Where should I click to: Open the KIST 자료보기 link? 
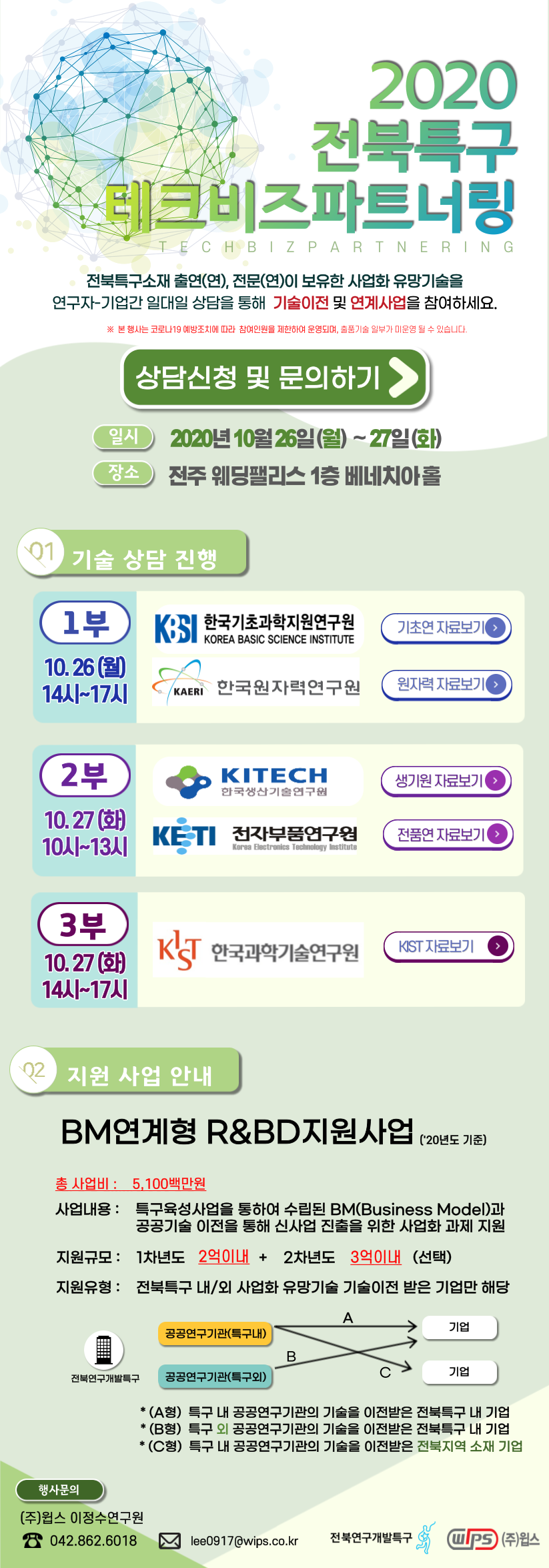point(447,945)
